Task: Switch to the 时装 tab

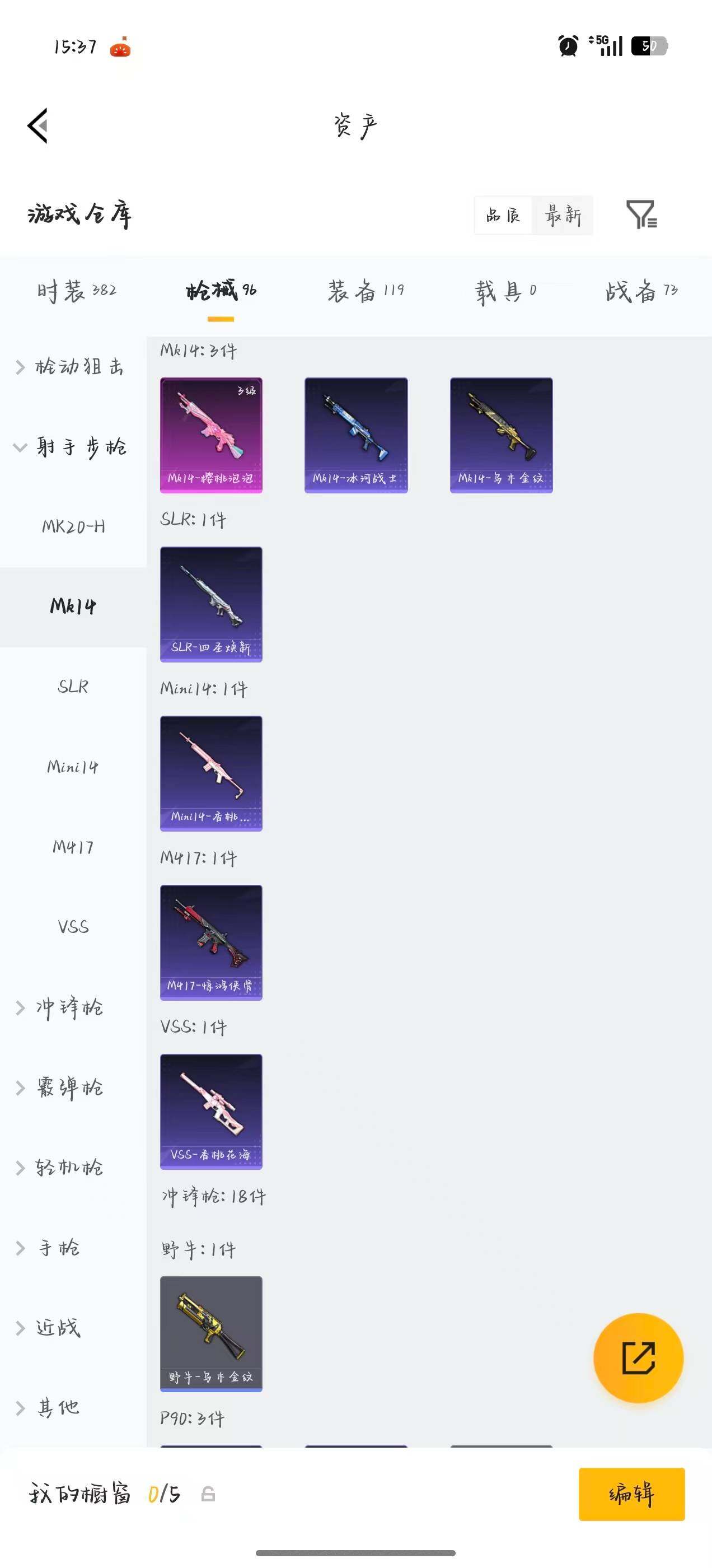Action: (x=76, y=290)
